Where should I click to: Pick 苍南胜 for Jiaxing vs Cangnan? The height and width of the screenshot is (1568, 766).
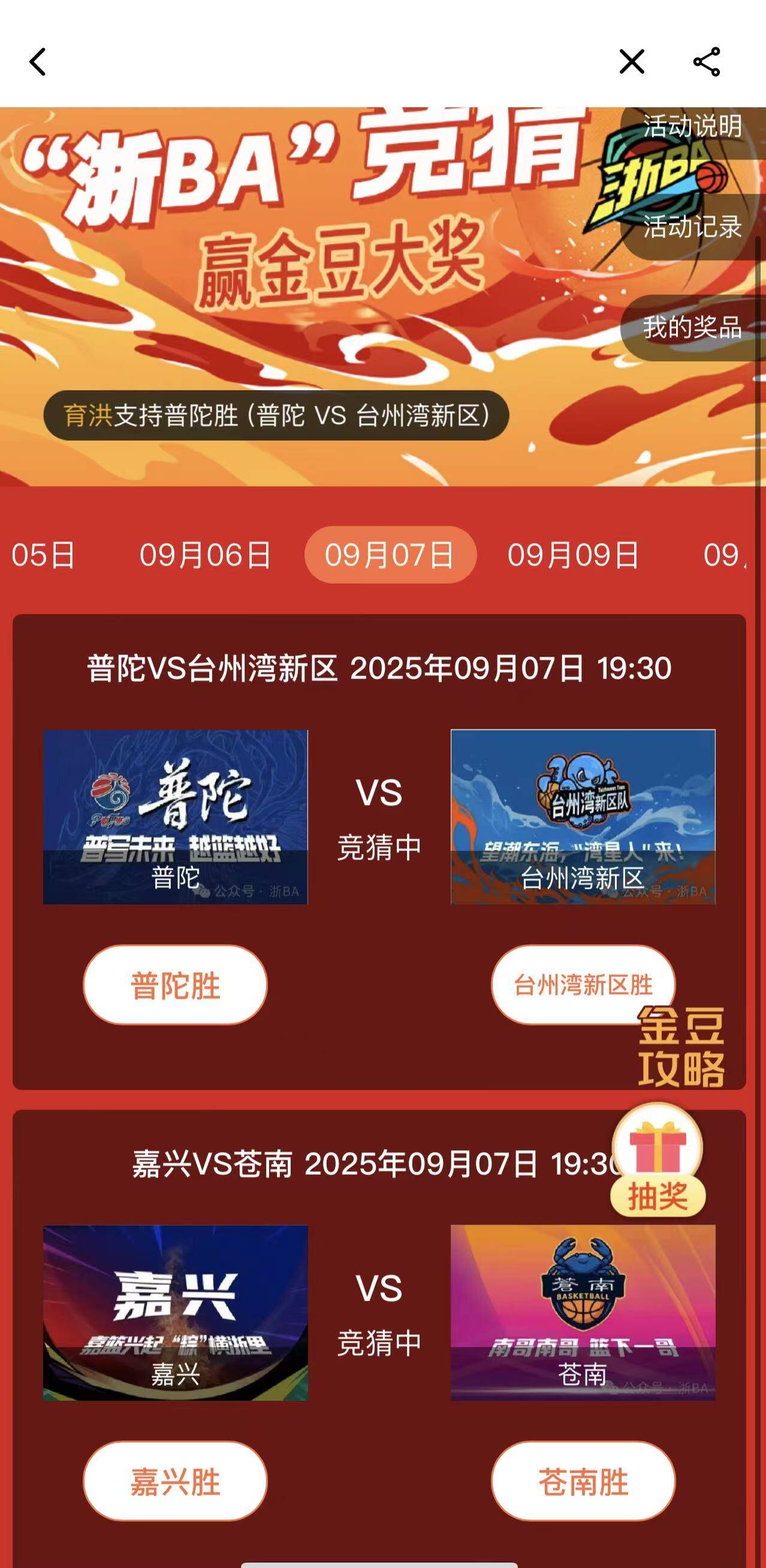coord(583,1482)
